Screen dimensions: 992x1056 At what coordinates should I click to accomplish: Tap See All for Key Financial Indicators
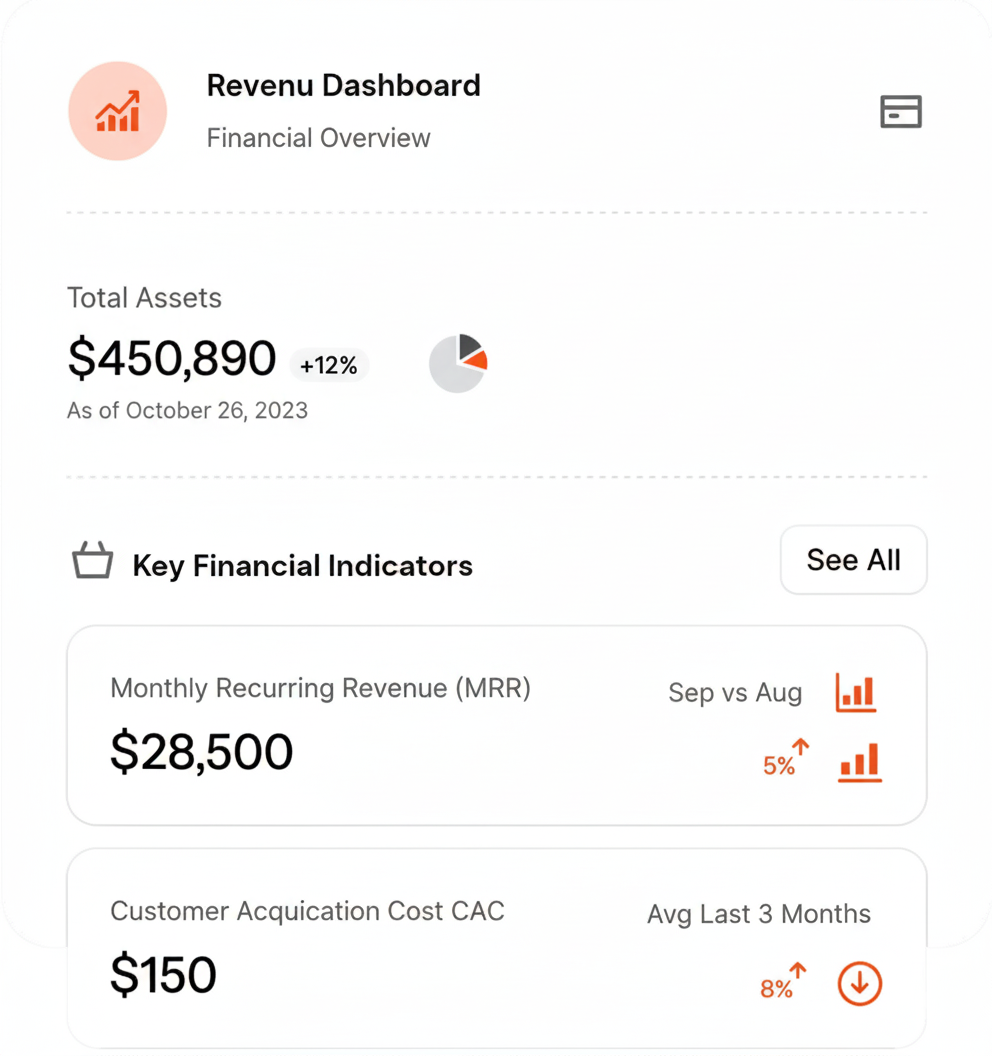click(x=853, y=560)
